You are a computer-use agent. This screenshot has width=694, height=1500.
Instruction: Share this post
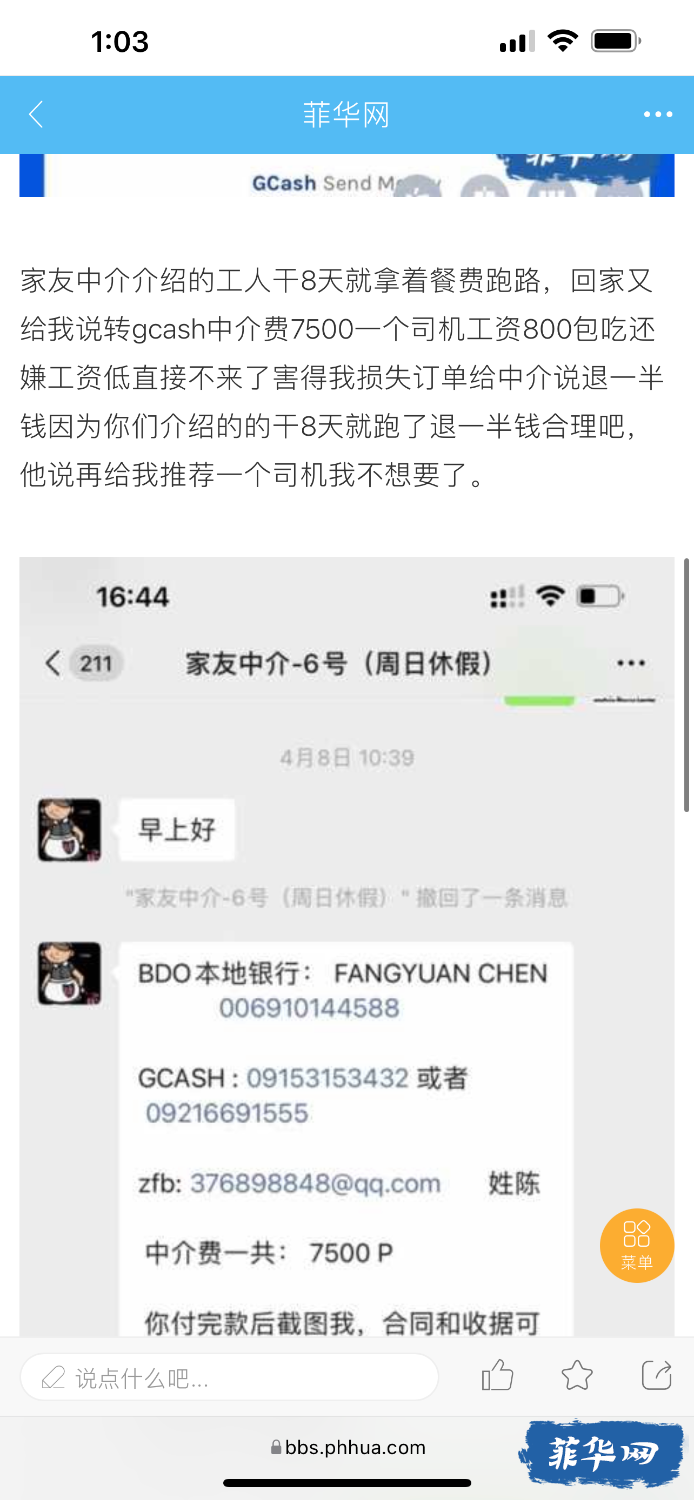pyautogui.click(x=656, y=1376)
